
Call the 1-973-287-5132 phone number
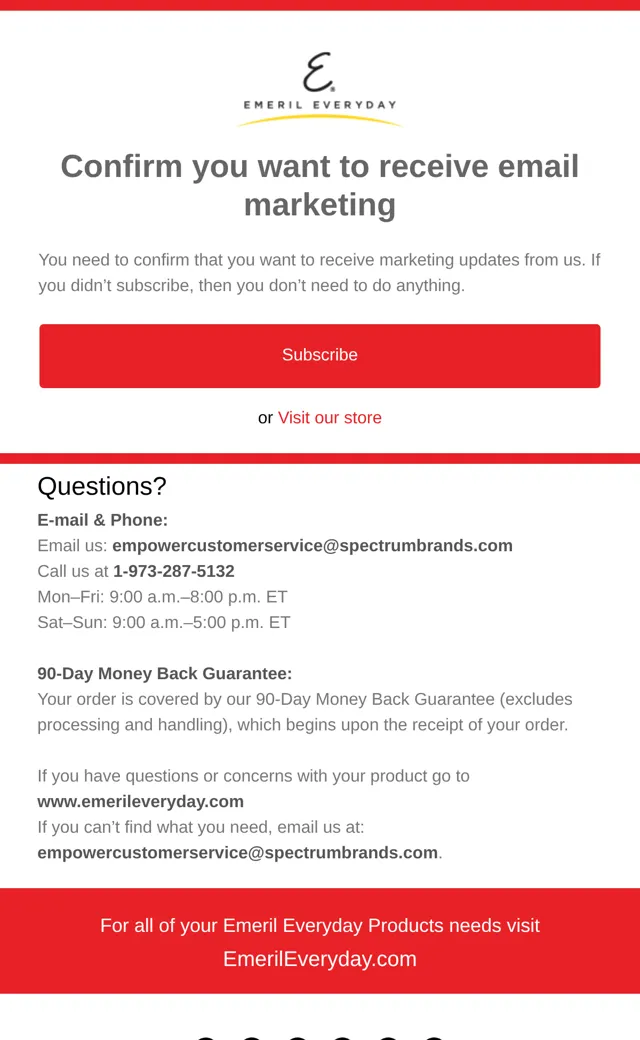point(174,571)
